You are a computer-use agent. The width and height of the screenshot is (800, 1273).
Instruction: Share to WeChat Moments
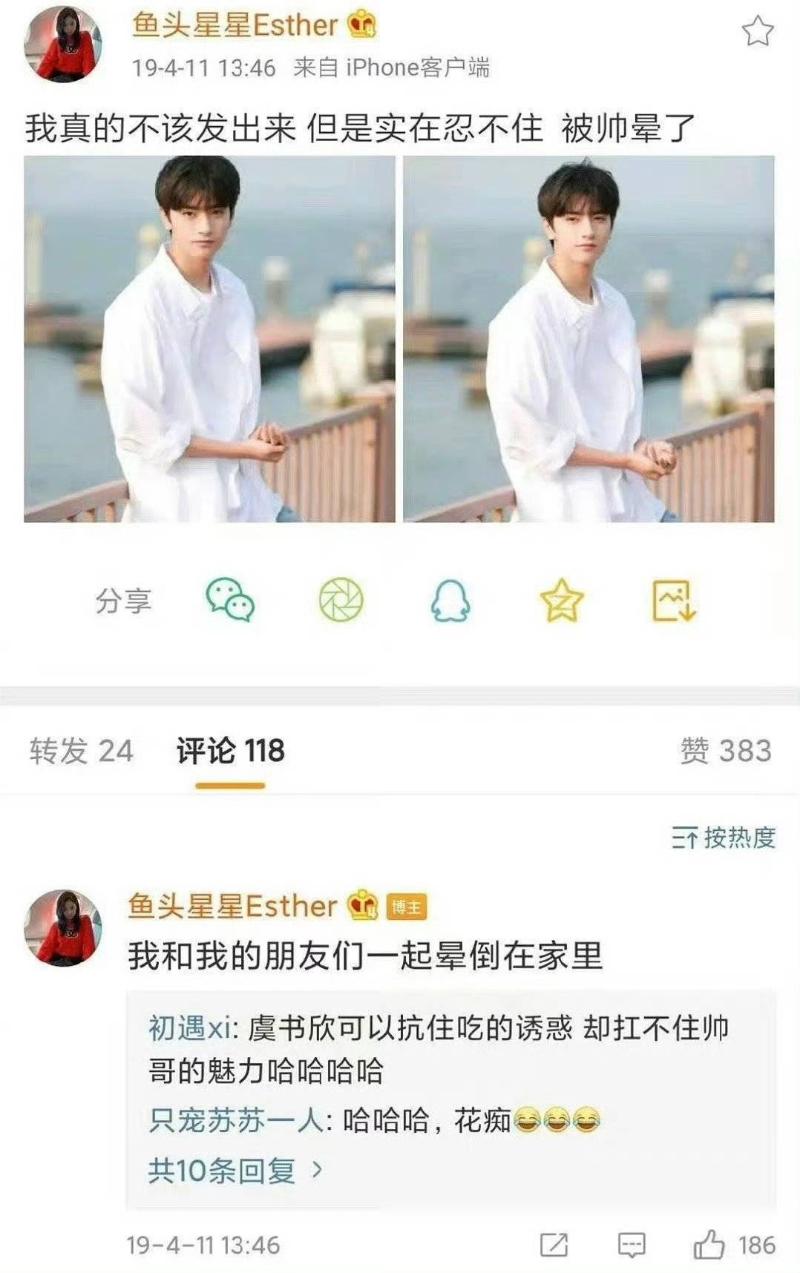tap(341, 601)
